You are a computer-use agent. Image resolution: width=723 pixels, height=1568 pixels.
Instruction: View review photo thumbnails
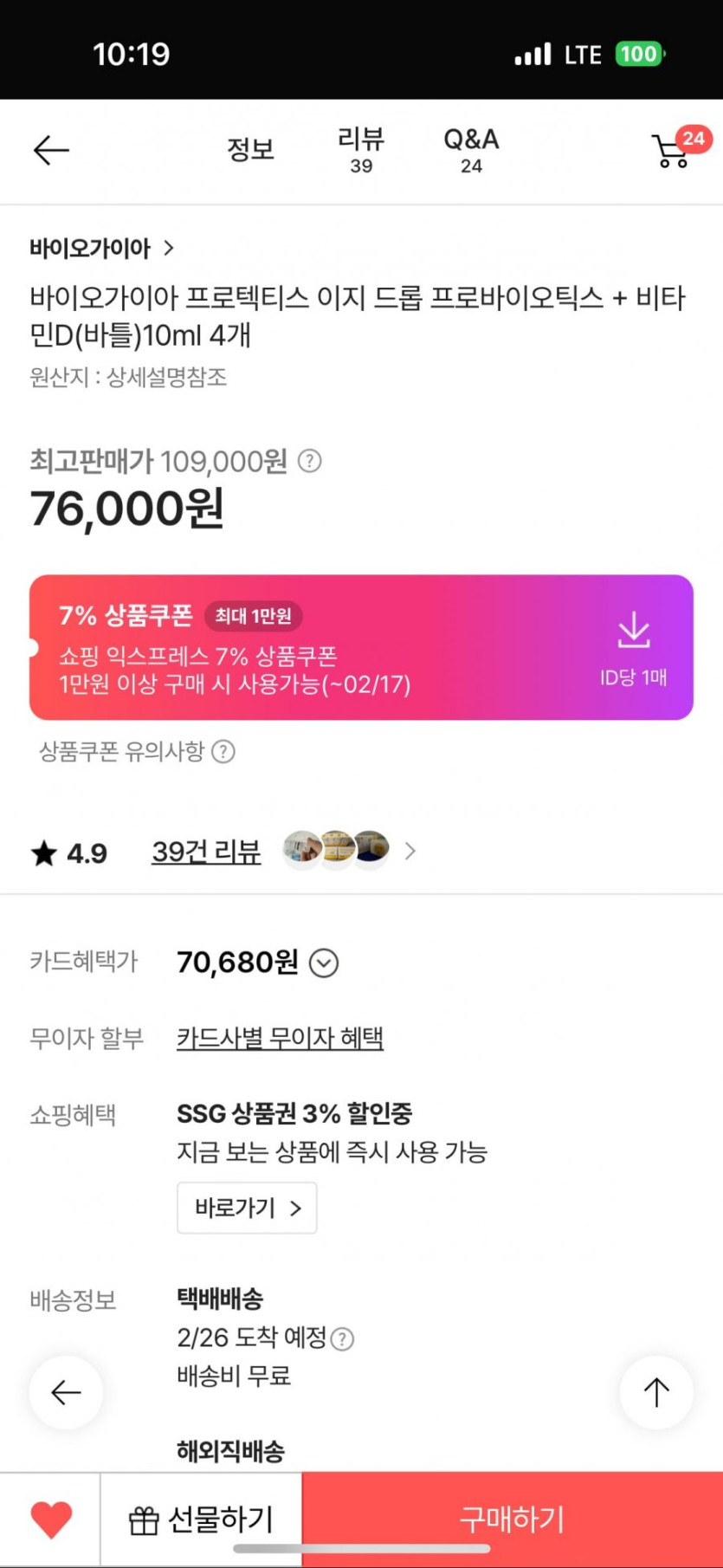click(337, 850)
